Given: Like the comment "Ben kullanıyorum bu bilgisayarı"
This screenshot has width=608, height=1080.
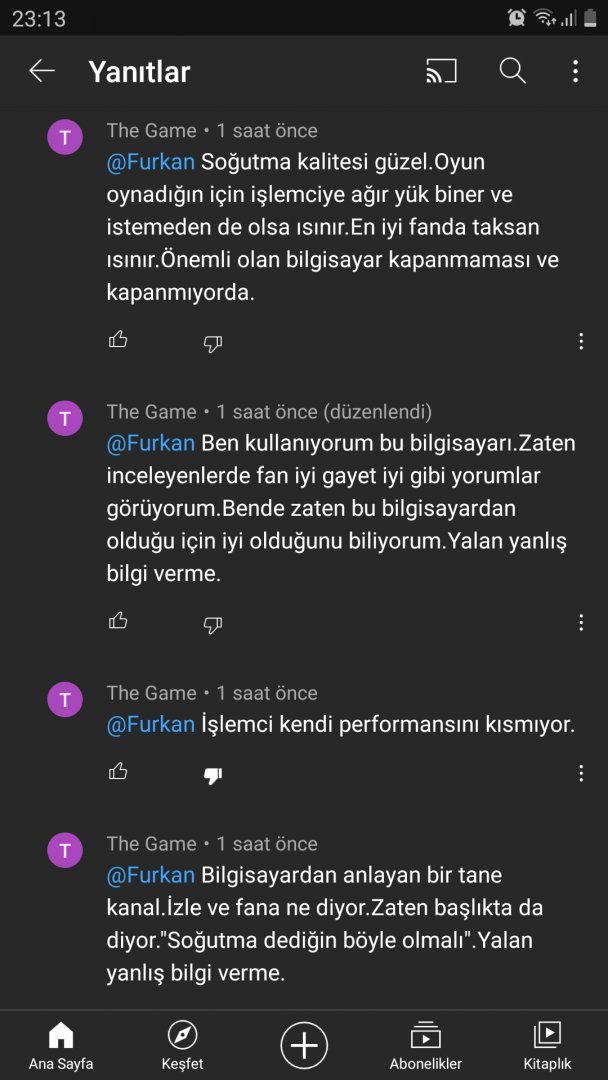Looking at the screenshot, I should pos(118,621).
